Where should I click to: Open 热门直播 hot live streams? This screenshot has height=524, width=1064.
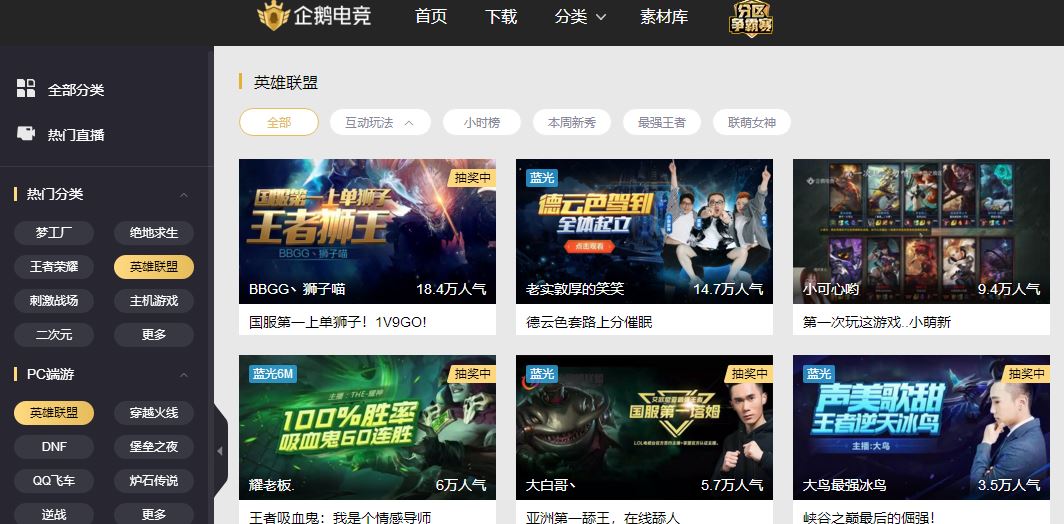pos(75,135)
